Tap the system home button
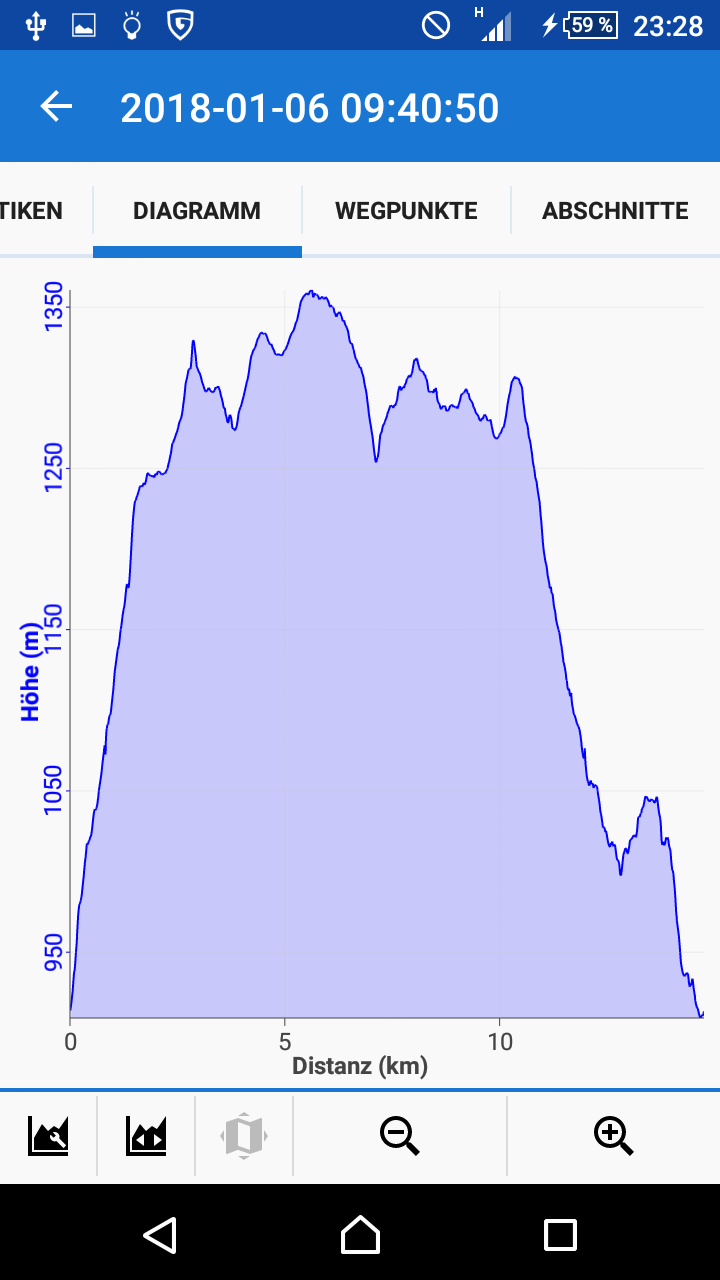The height and width of the screenshot is (1280, 720). click(x=360, y=1235)
